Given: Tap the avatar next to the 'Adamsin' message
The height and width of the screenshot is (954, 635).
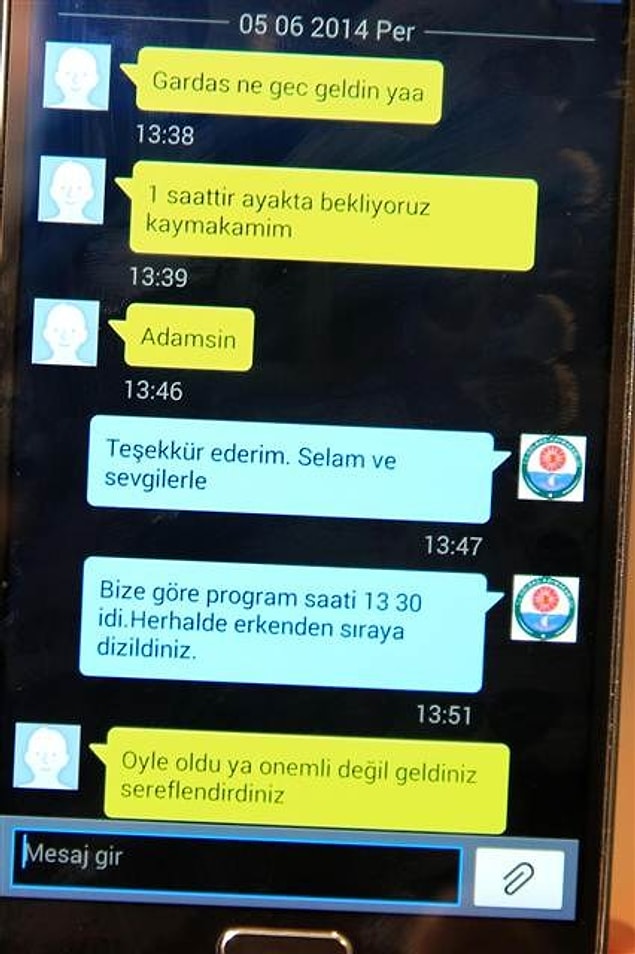Looking at the screenshot, I should click(x=66, y=332).
